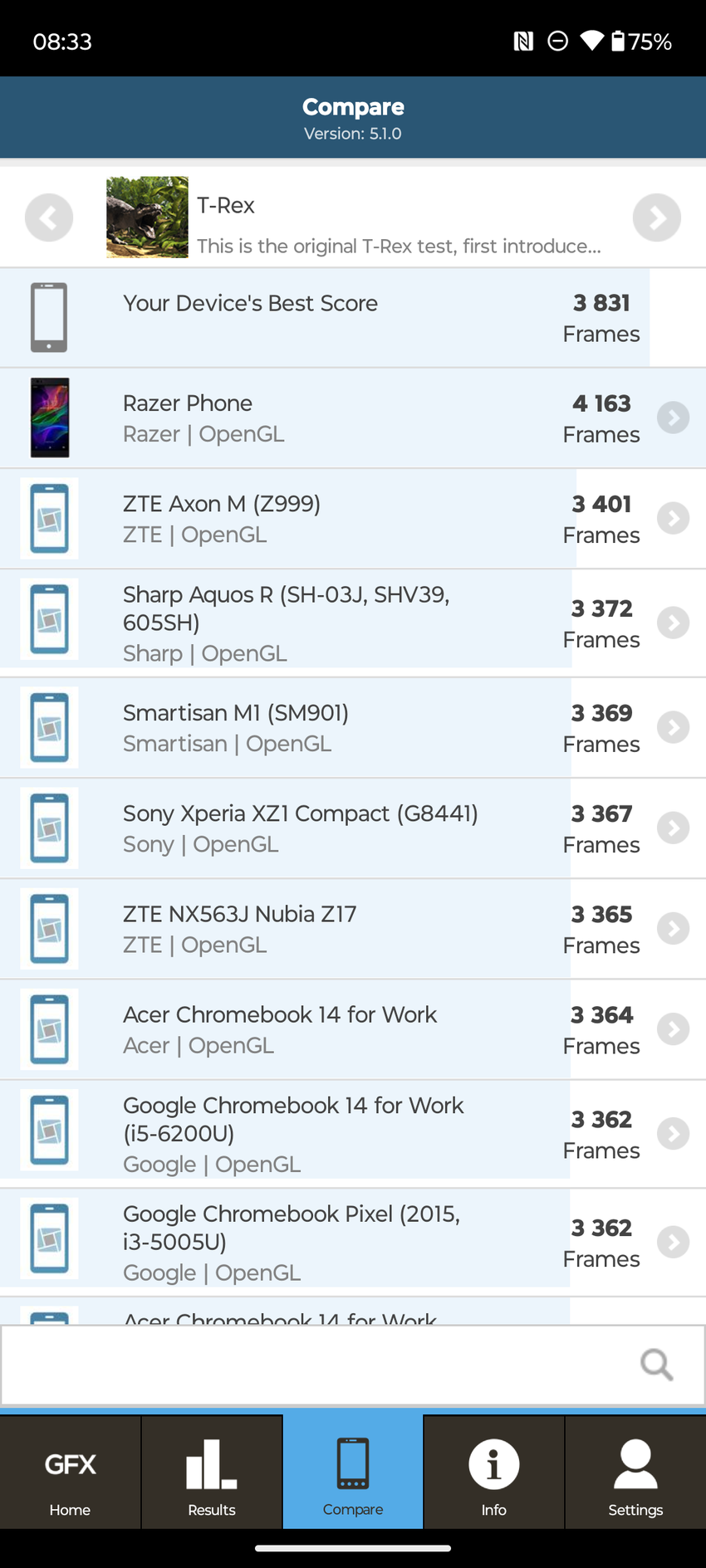The image size is (706, 1568).
Task: Go to the previous benchmark test
Action: (49, 217)
